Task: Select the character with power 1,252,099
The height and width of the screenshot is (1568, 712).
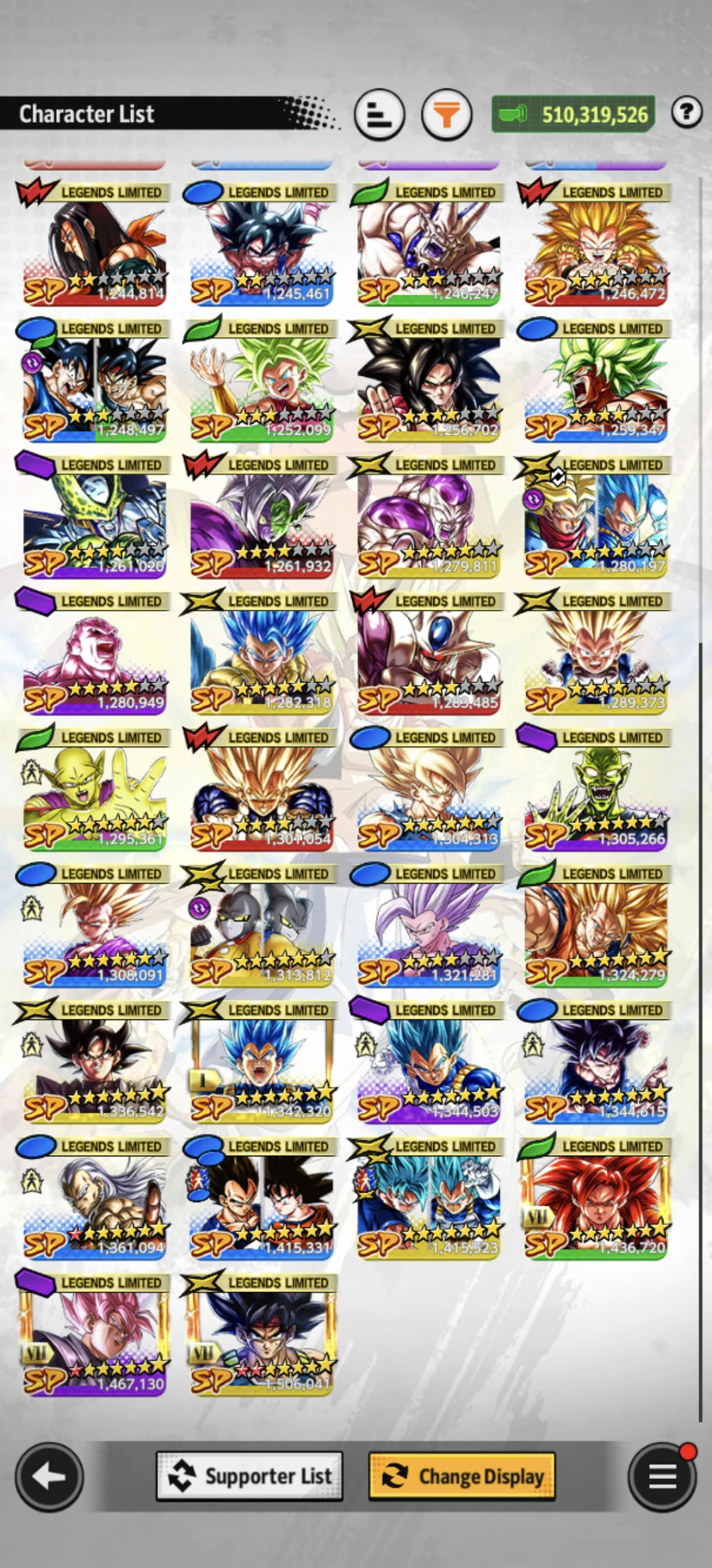Action: 261,380
